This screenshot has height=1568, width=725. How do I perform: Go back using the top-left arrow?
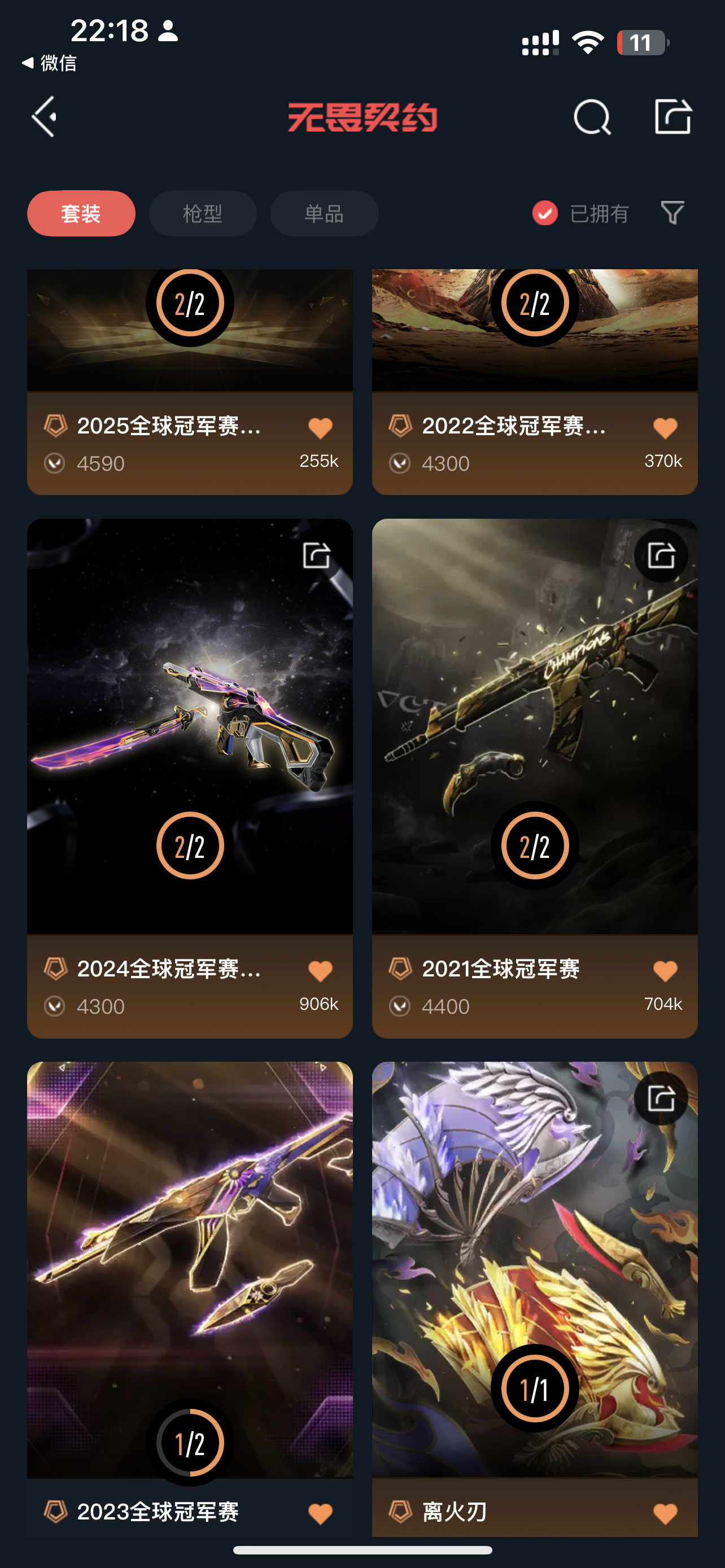45,116
